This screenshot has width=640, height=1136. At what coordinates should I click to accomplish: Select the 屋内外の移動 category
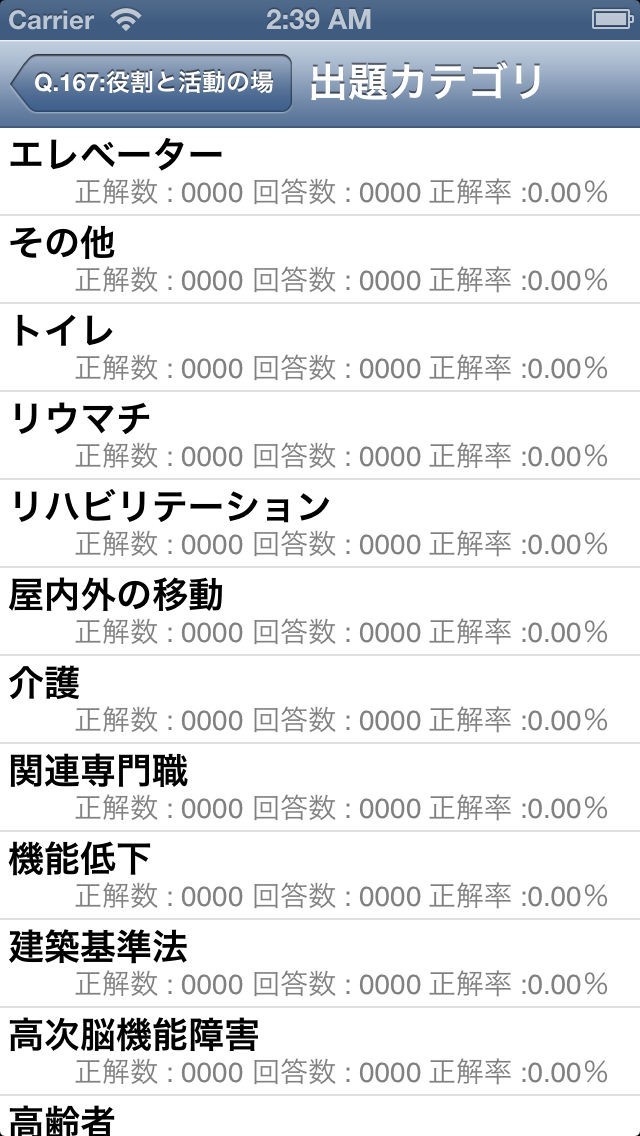(320, 612)
